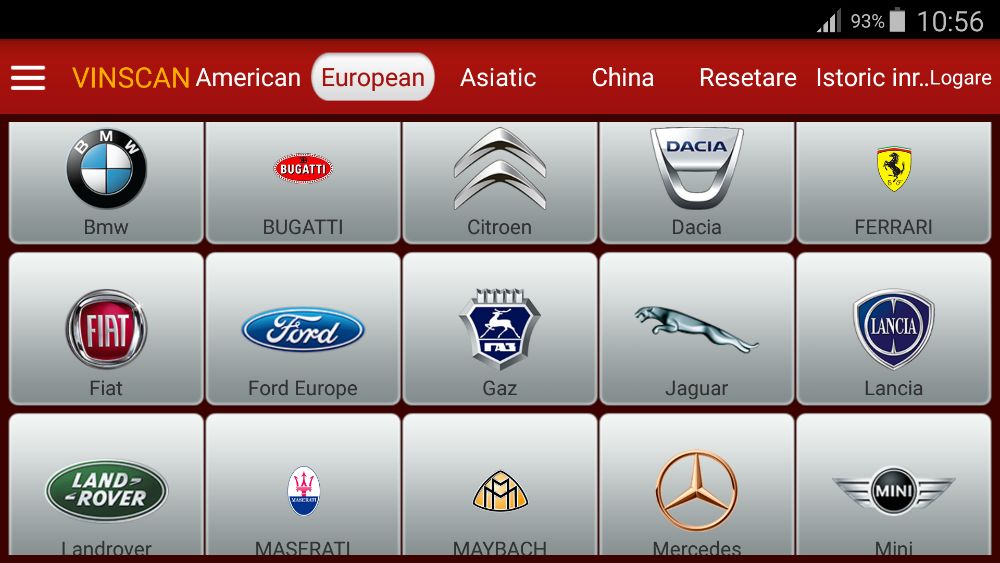Open the Landrover brand tile
This screenshot has width=1000, height=563.
click(106, 488)
